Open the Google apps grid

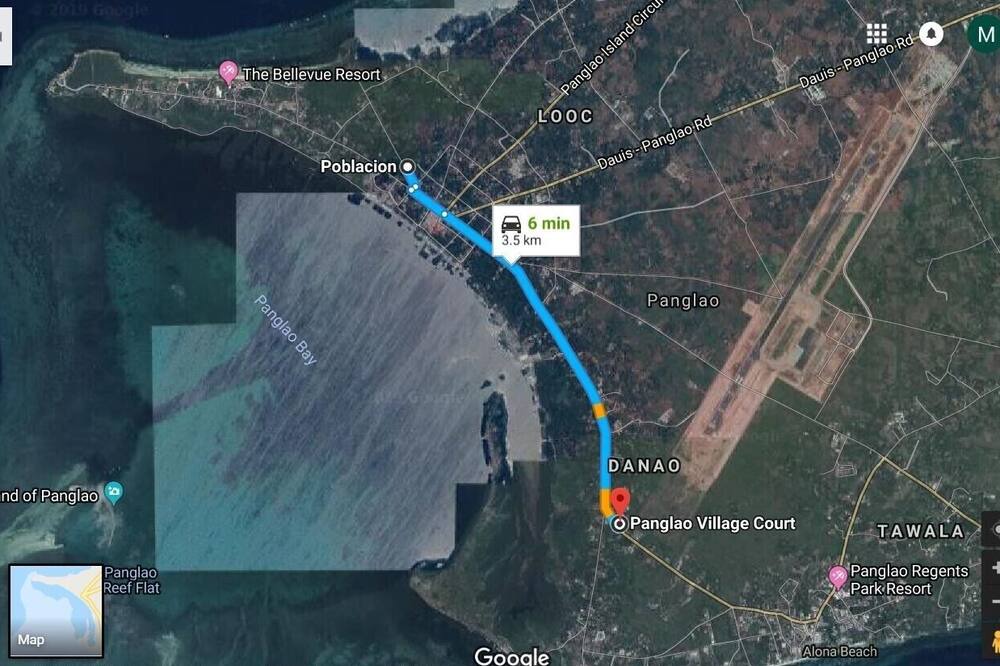[877, 34]
